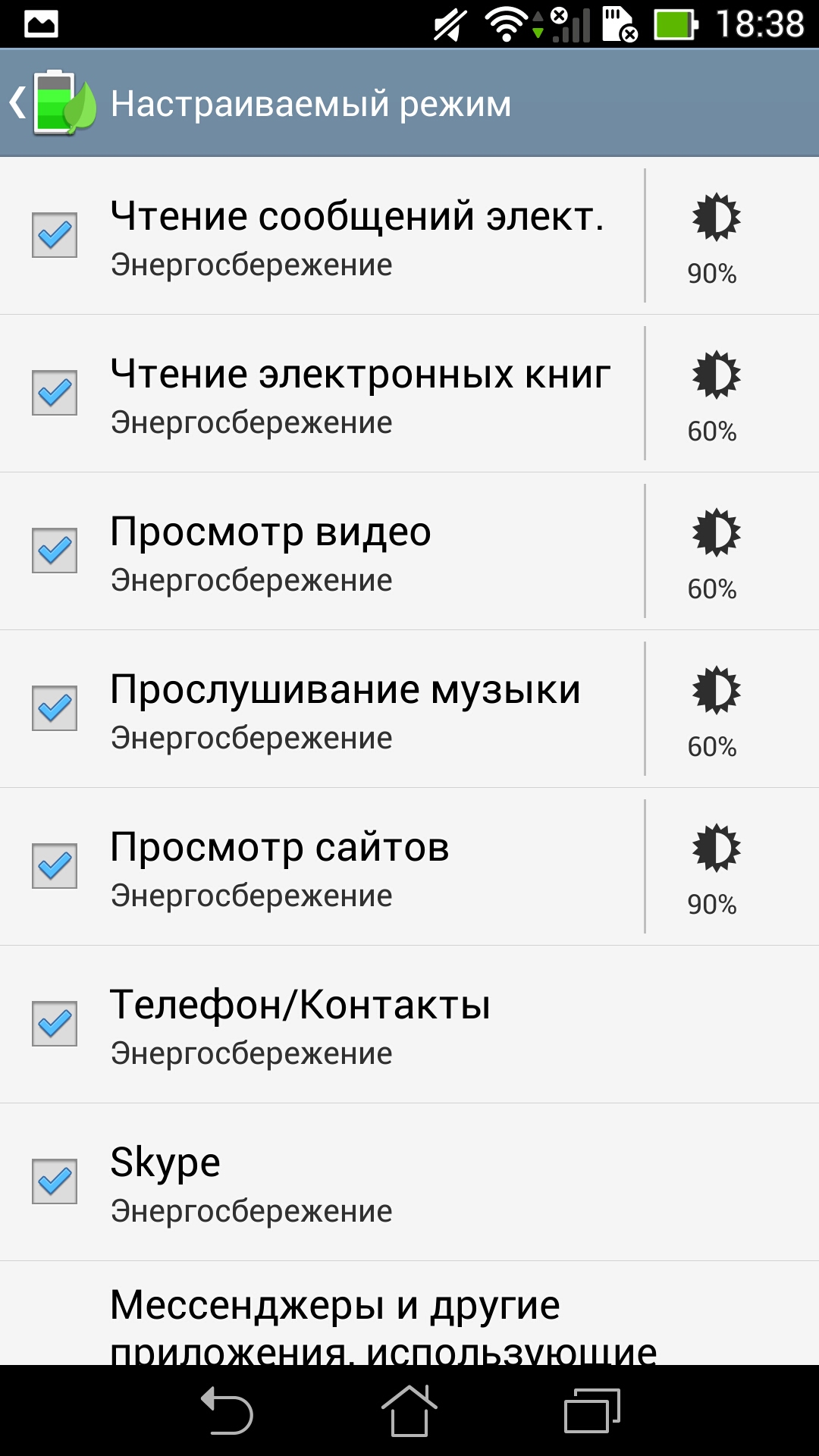Disable the Просмотр видео checkbox
Viewport: 819px width, 1456px height.
[55, 551]
